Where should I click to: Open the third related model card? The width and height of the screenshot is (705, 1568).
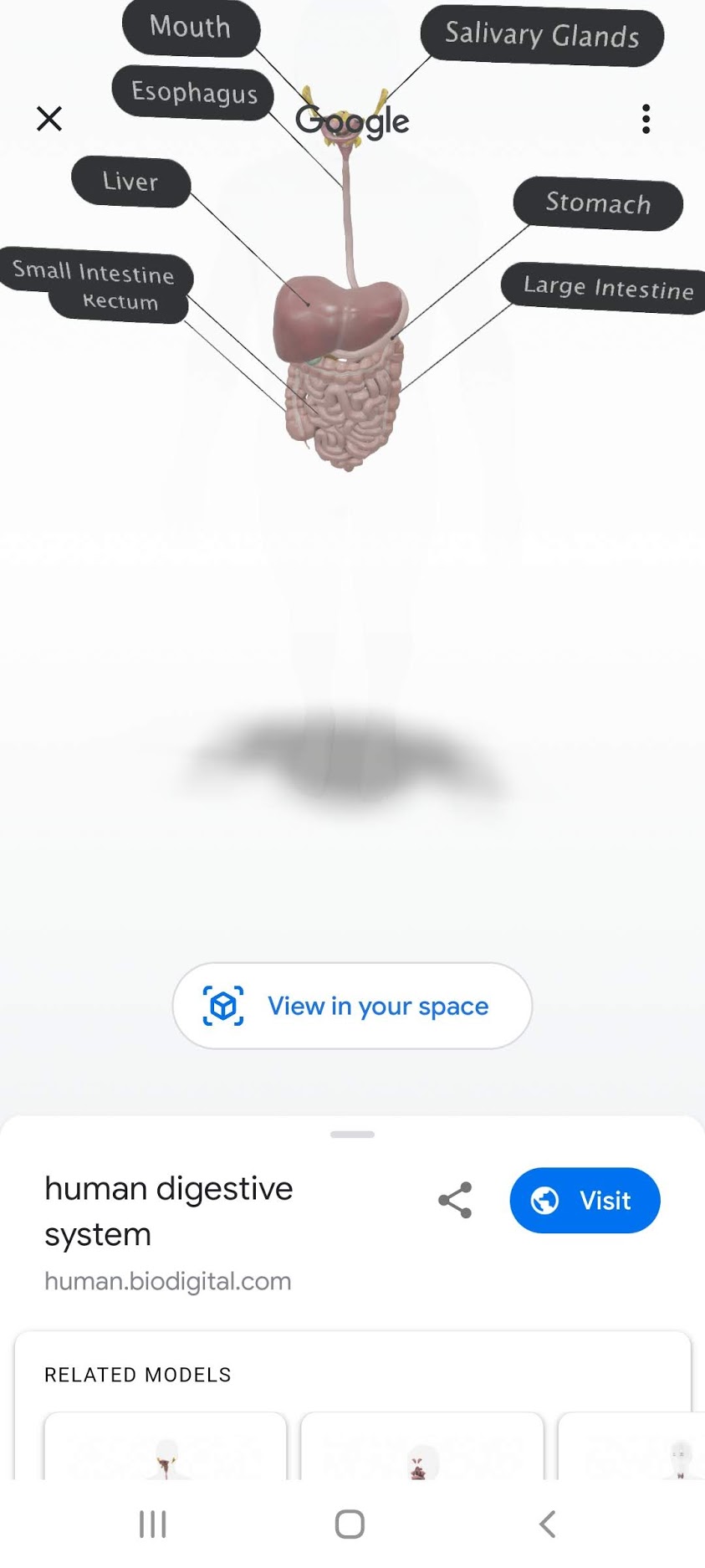click(631, 1446)
